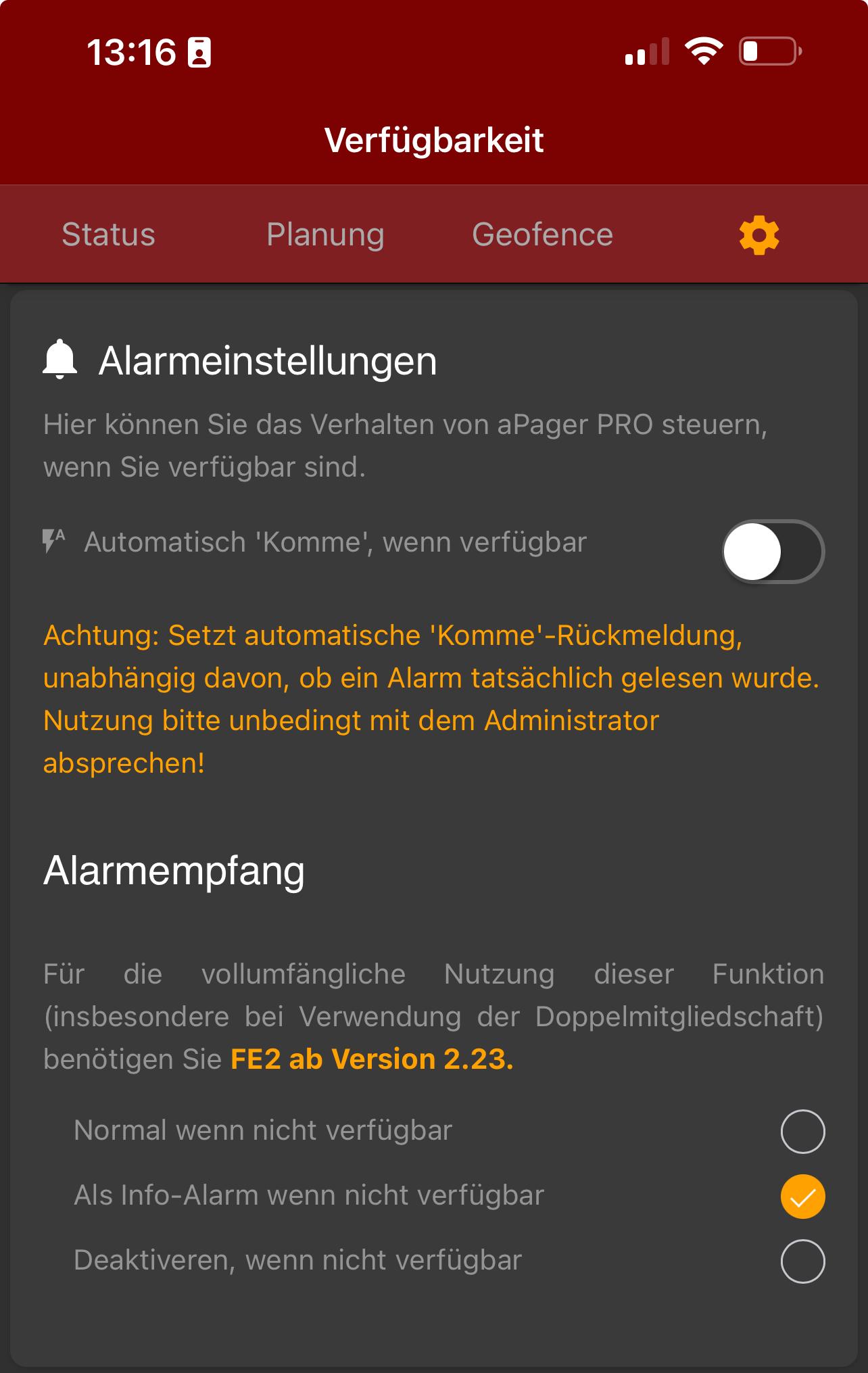
Task: Switch to the Status tab
Action: pyautogui.click(x=107, y=235)
